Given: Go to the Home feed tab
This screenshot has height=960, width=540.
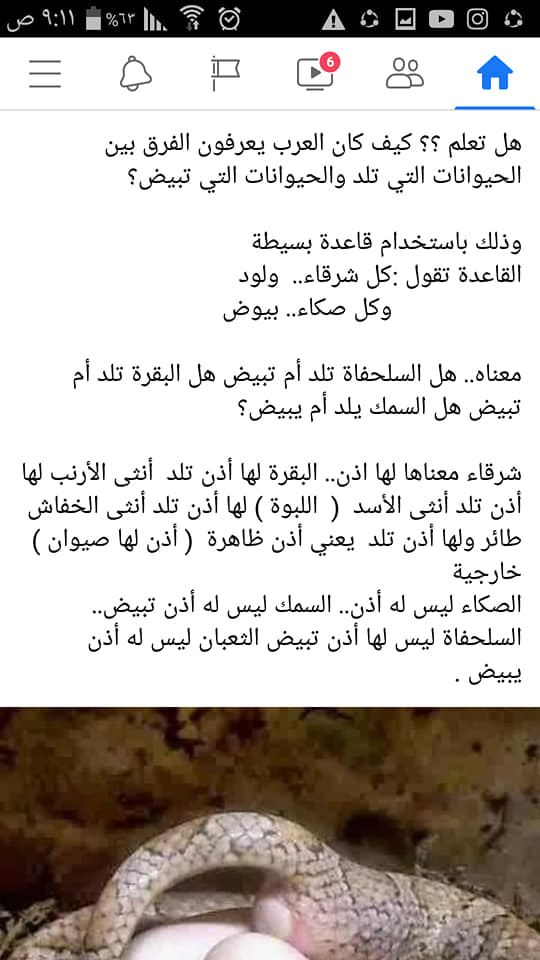Looking at the screenshot, I should click(495, 73).
